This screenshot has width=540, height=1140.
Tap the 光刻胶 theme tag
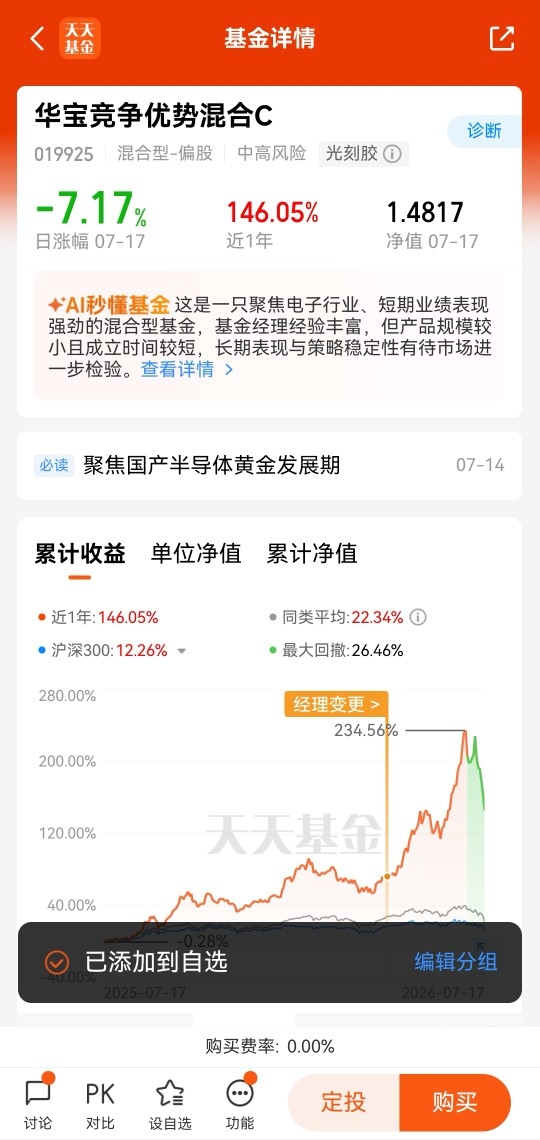(363, 153)
